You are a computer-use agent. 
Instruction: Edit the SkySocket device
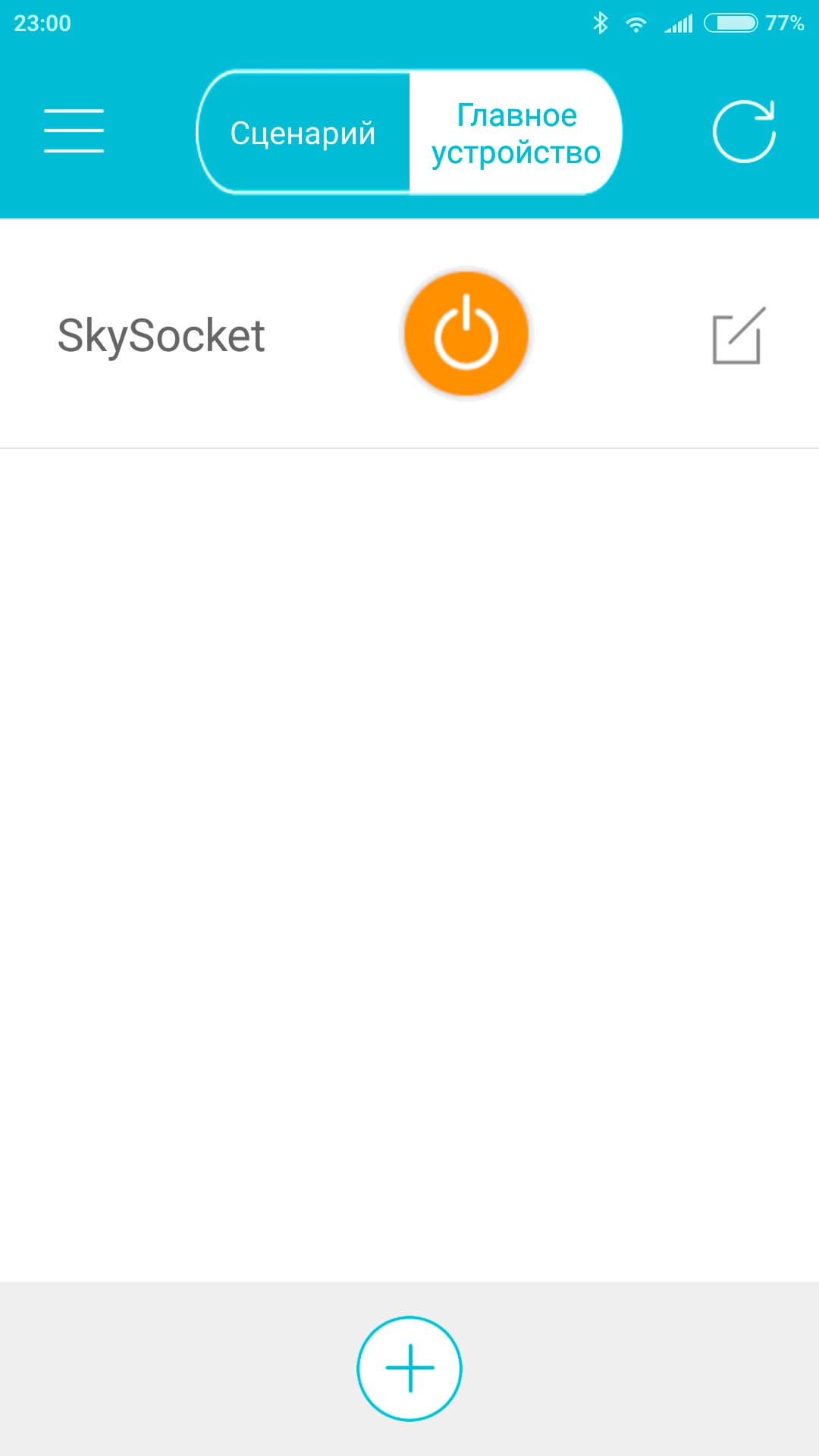click(738, 335)
